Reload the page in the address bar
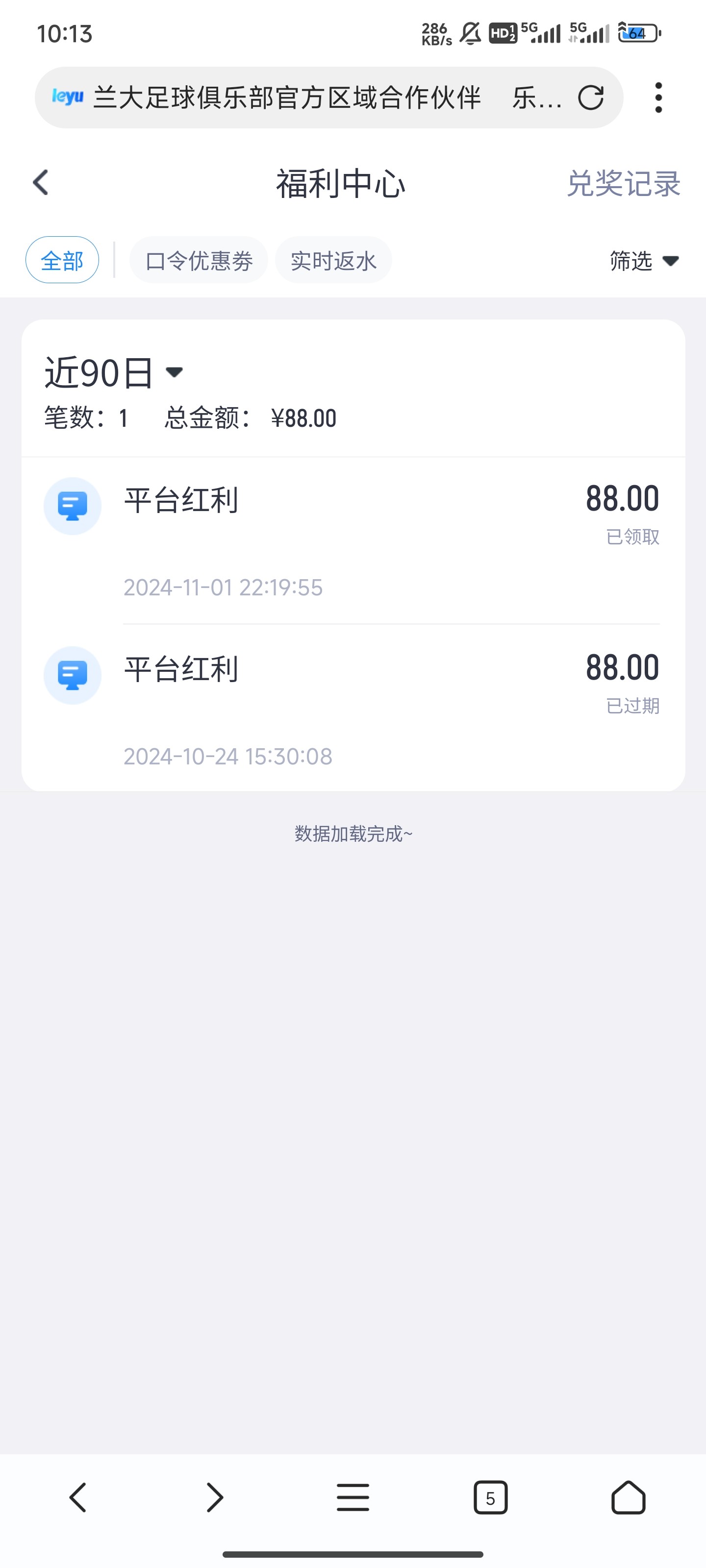This screenshot has width=706, height=1568. pos(590,98)
